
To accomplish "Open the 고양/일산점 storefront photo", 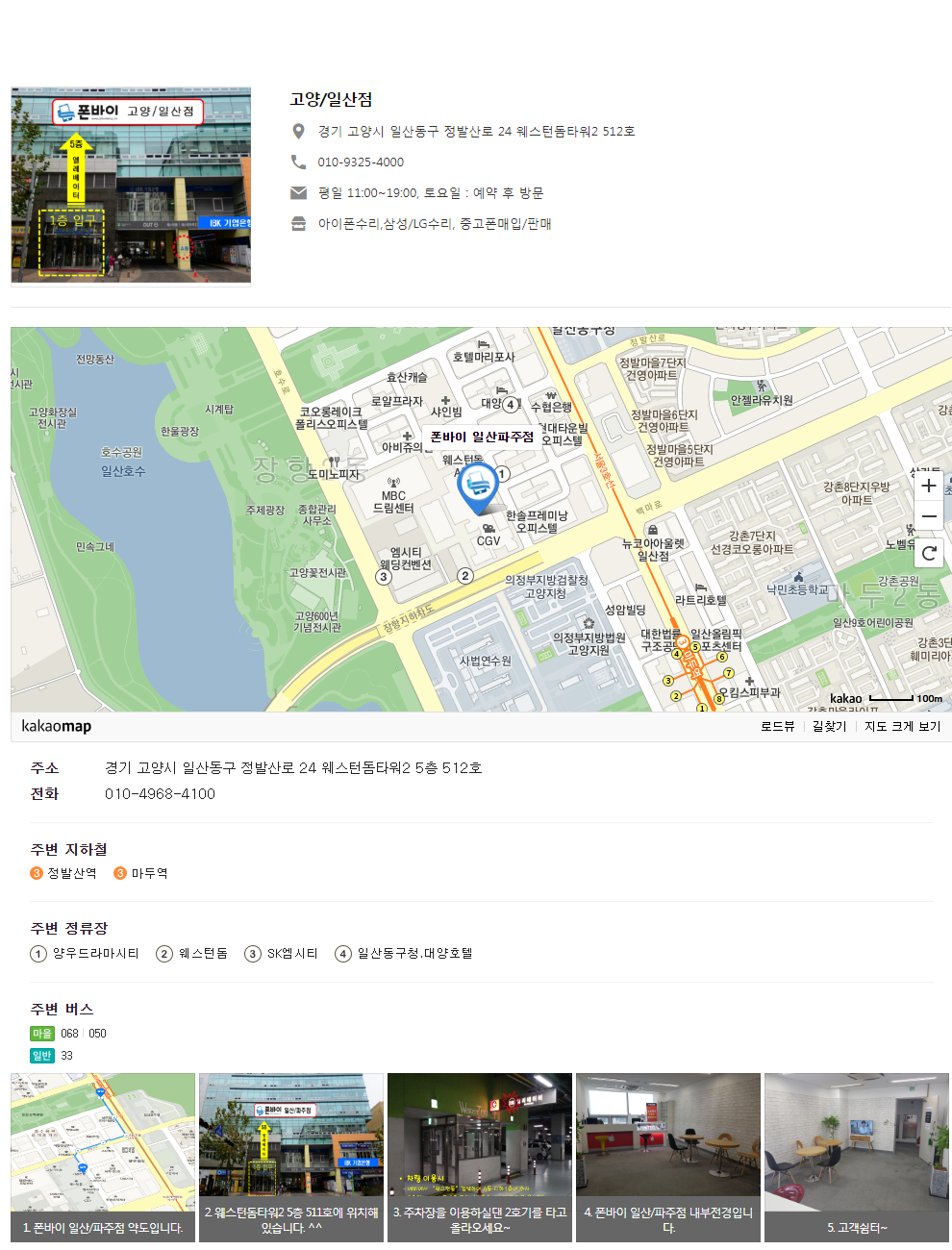I will click(131, 187).
